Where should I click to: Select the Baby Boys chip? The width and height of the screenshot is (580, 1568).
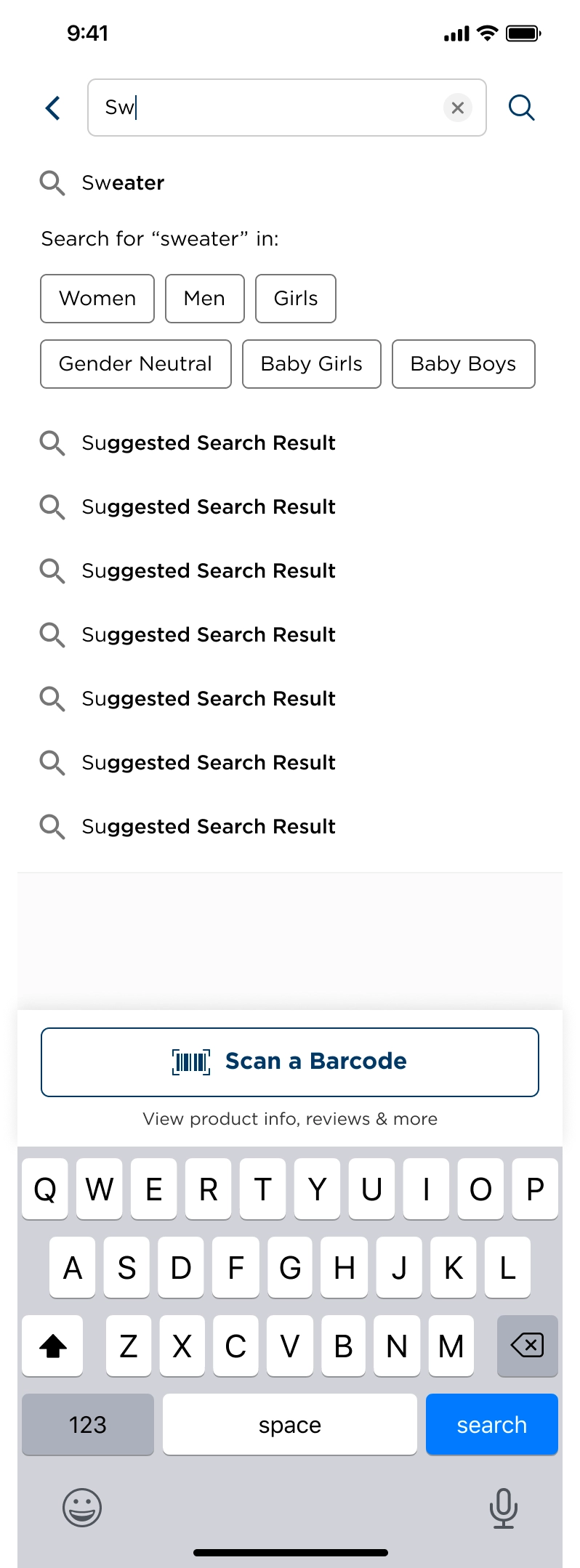coord(463,364)
